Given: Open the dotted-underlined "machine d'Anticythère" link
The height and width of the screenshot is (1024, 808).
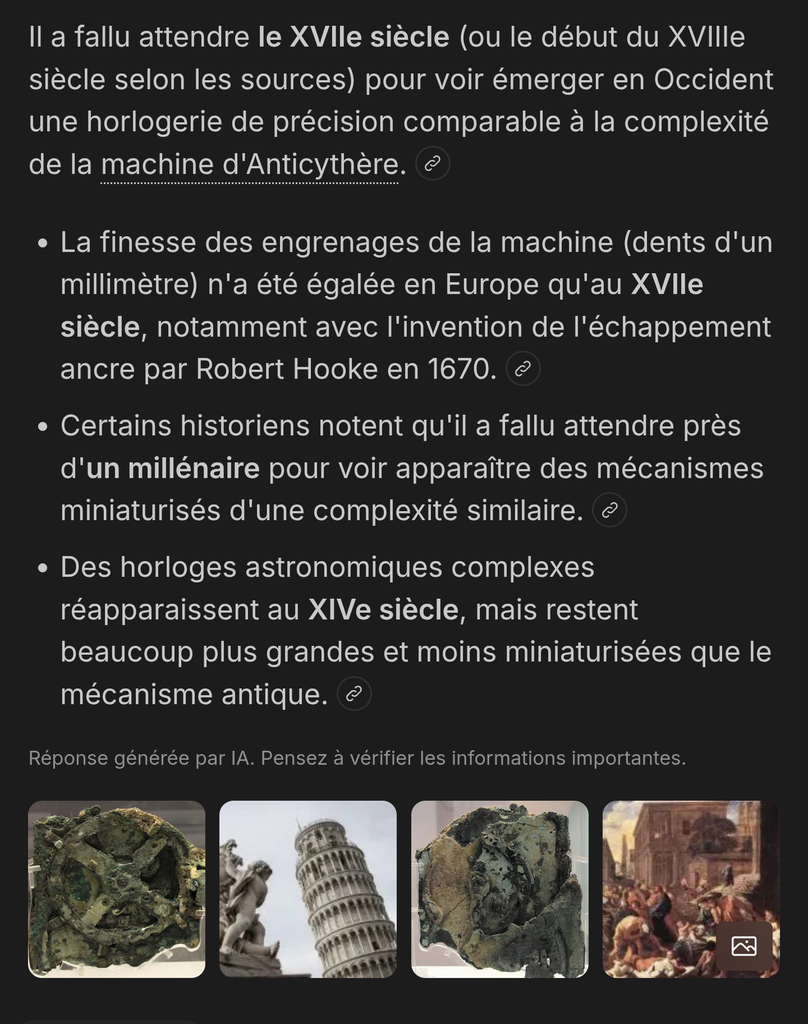Looking at the screenshot, I should [x=250, y=165].
